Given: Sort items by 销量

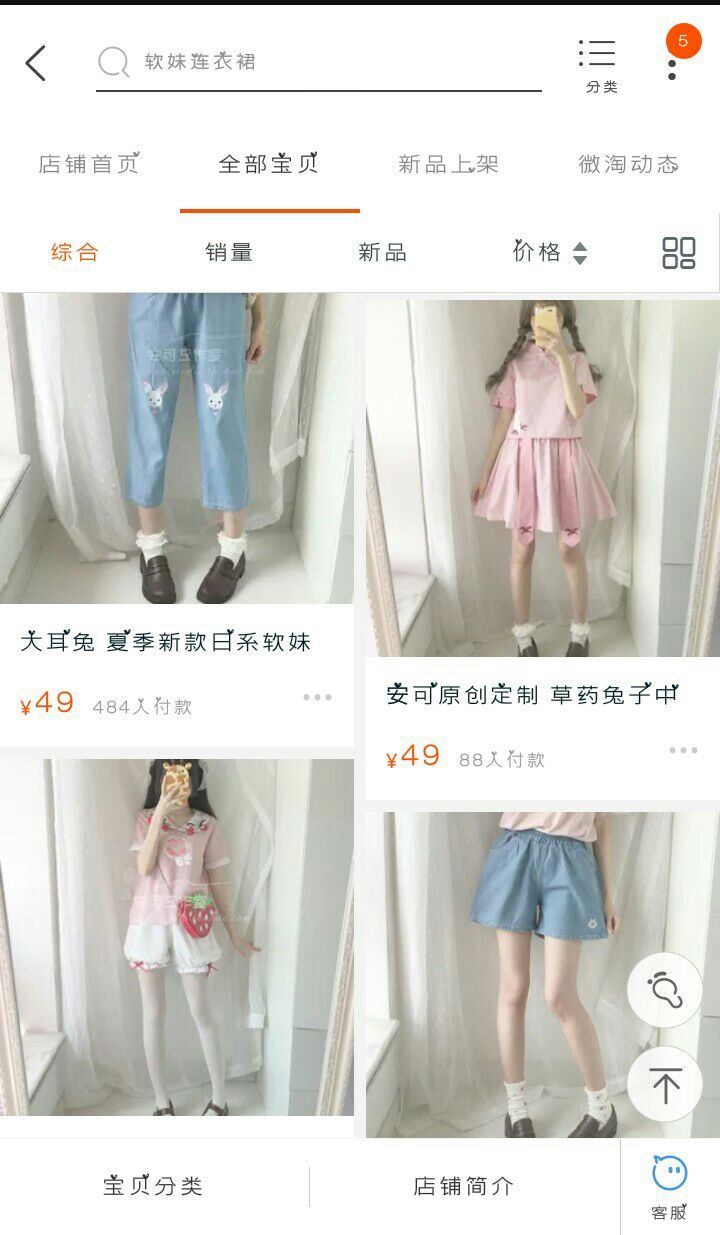Looking at the screenshot, I should pyautogui.click(x=229, y=252).
